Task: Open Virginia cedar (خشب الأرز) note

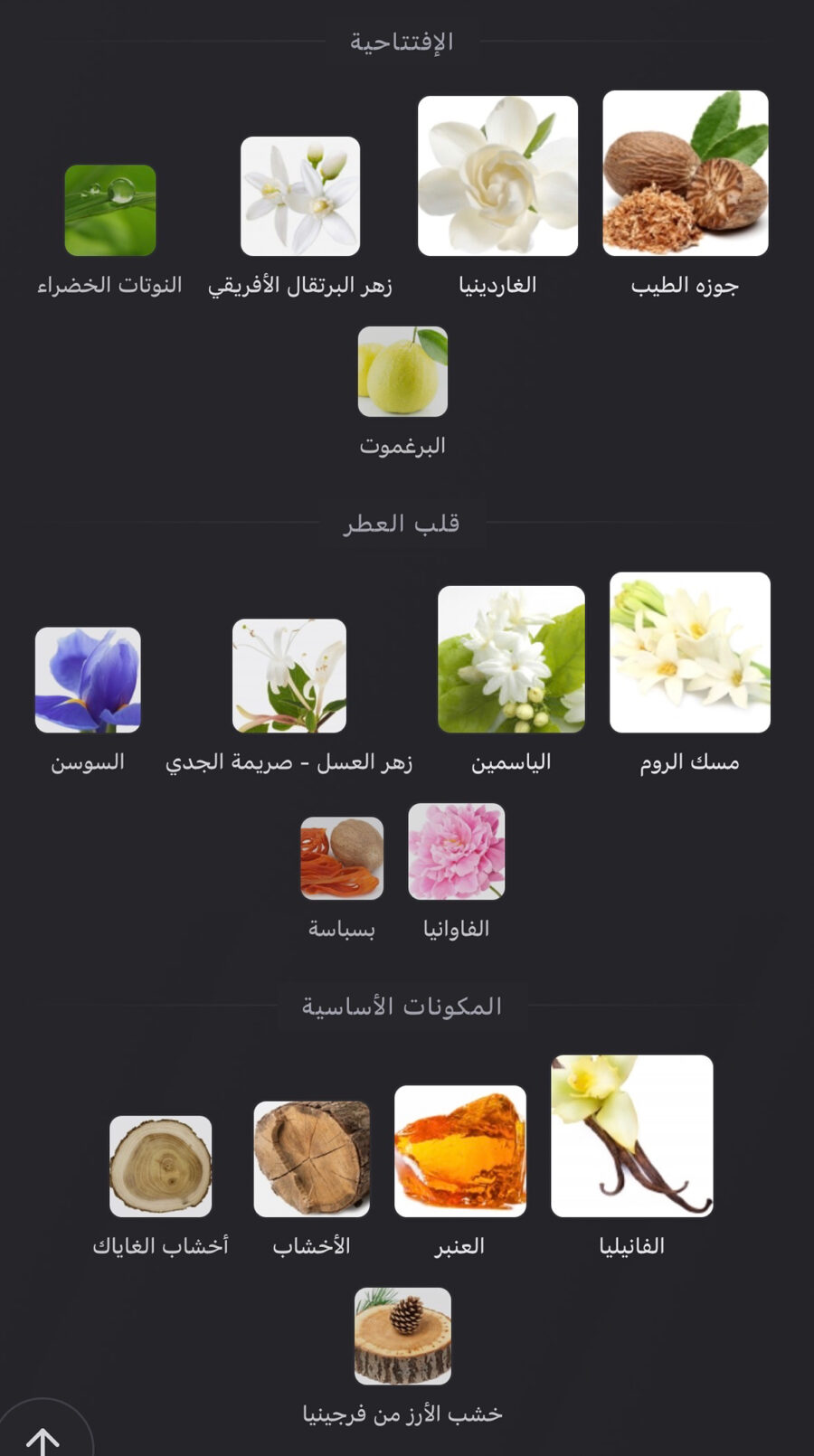Action: click(402, 1337)
